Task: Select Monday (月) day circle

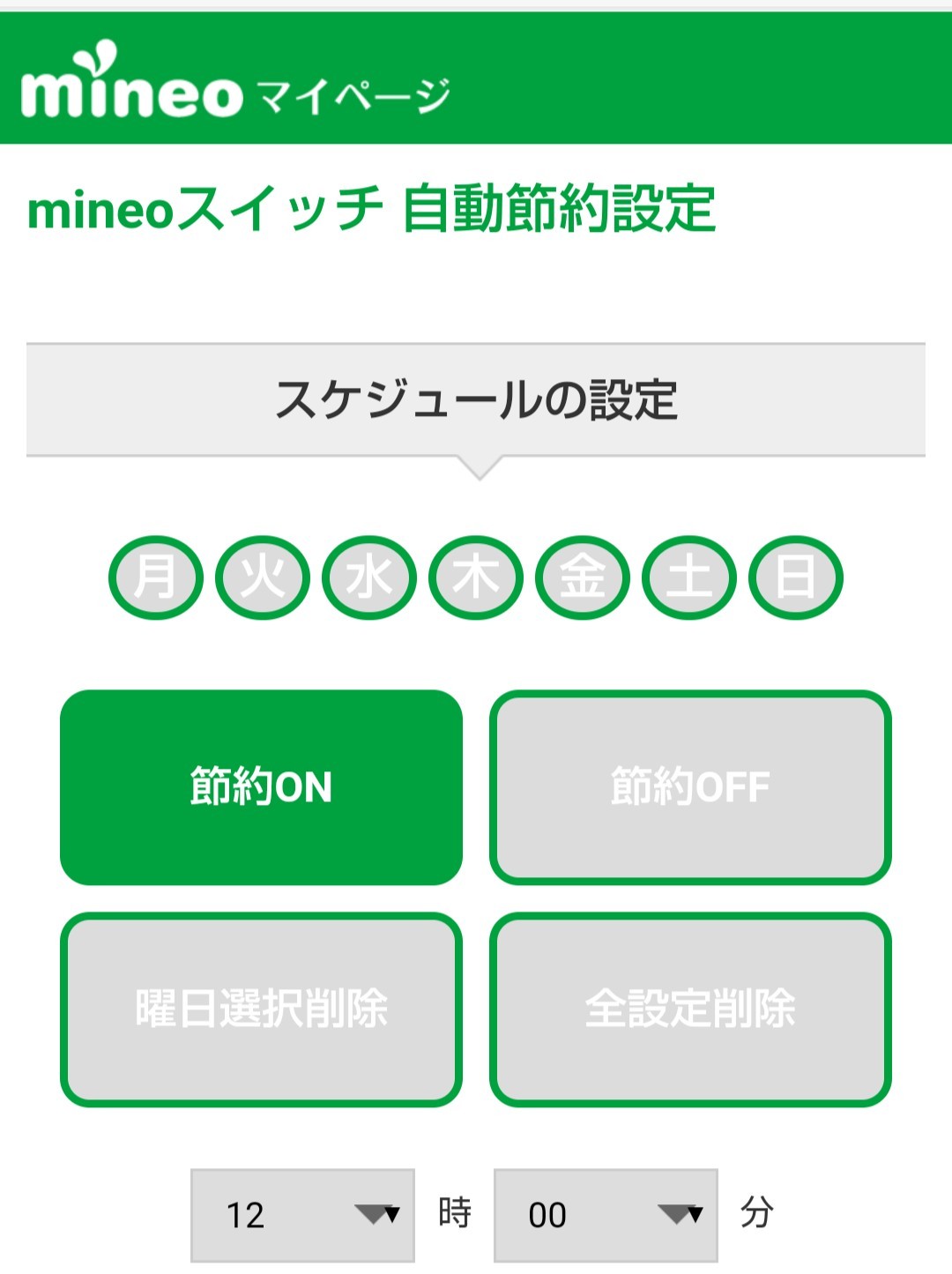Action: point(156,577)
